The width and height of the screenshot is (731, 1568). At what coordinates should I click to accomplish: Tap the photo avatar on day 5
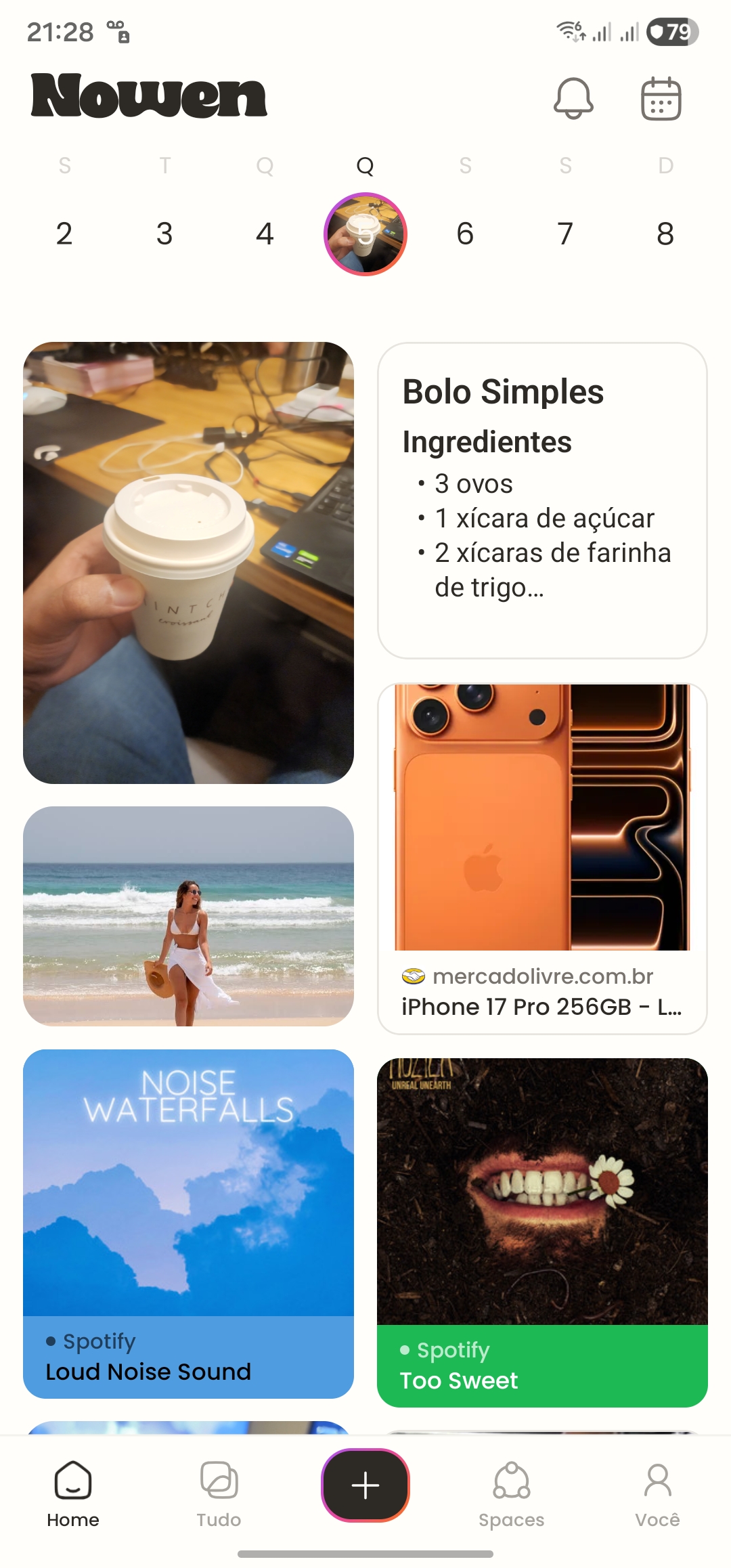(366, 234)
